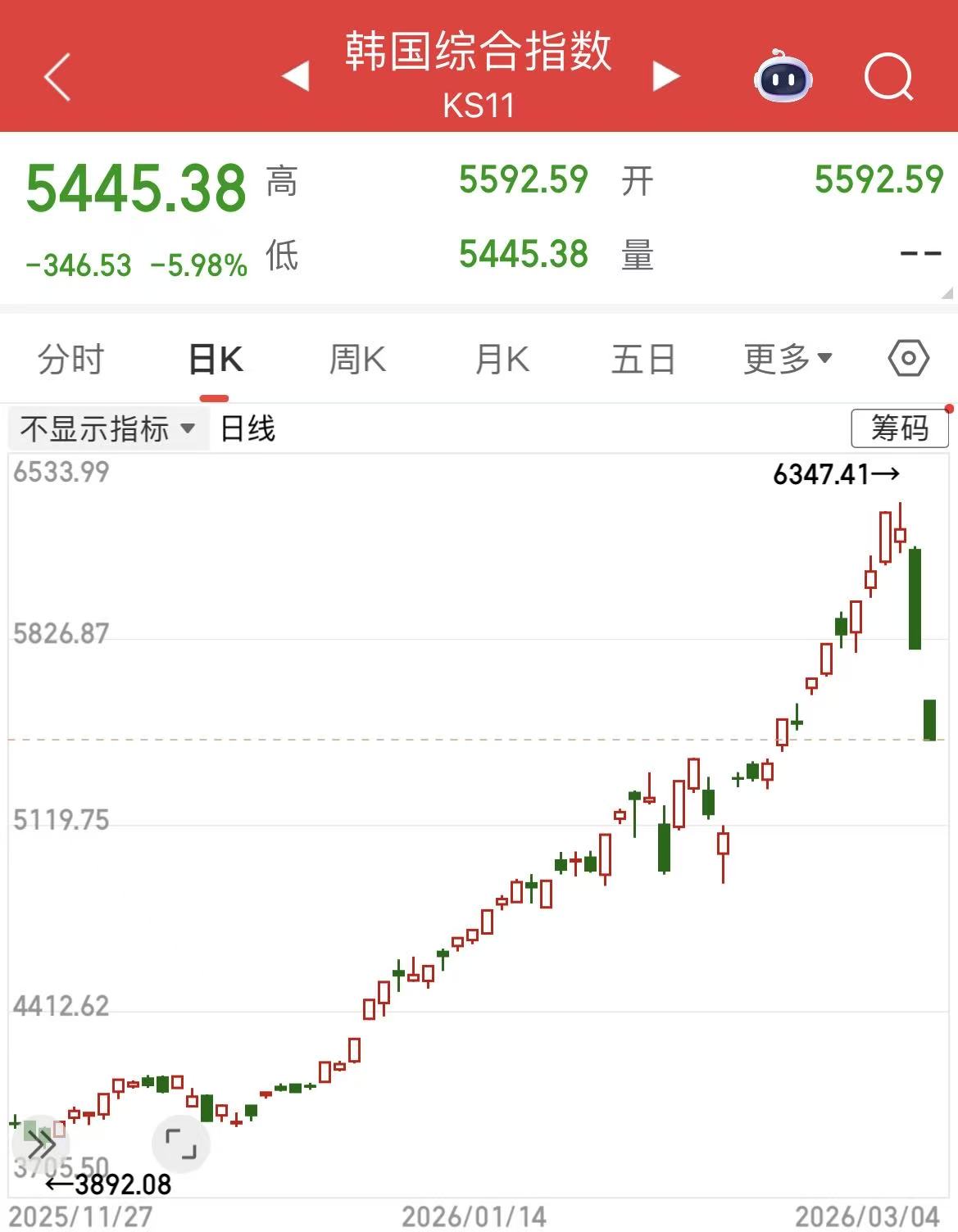
Task: Switch to the 月K chart
Action: (502, 360)
